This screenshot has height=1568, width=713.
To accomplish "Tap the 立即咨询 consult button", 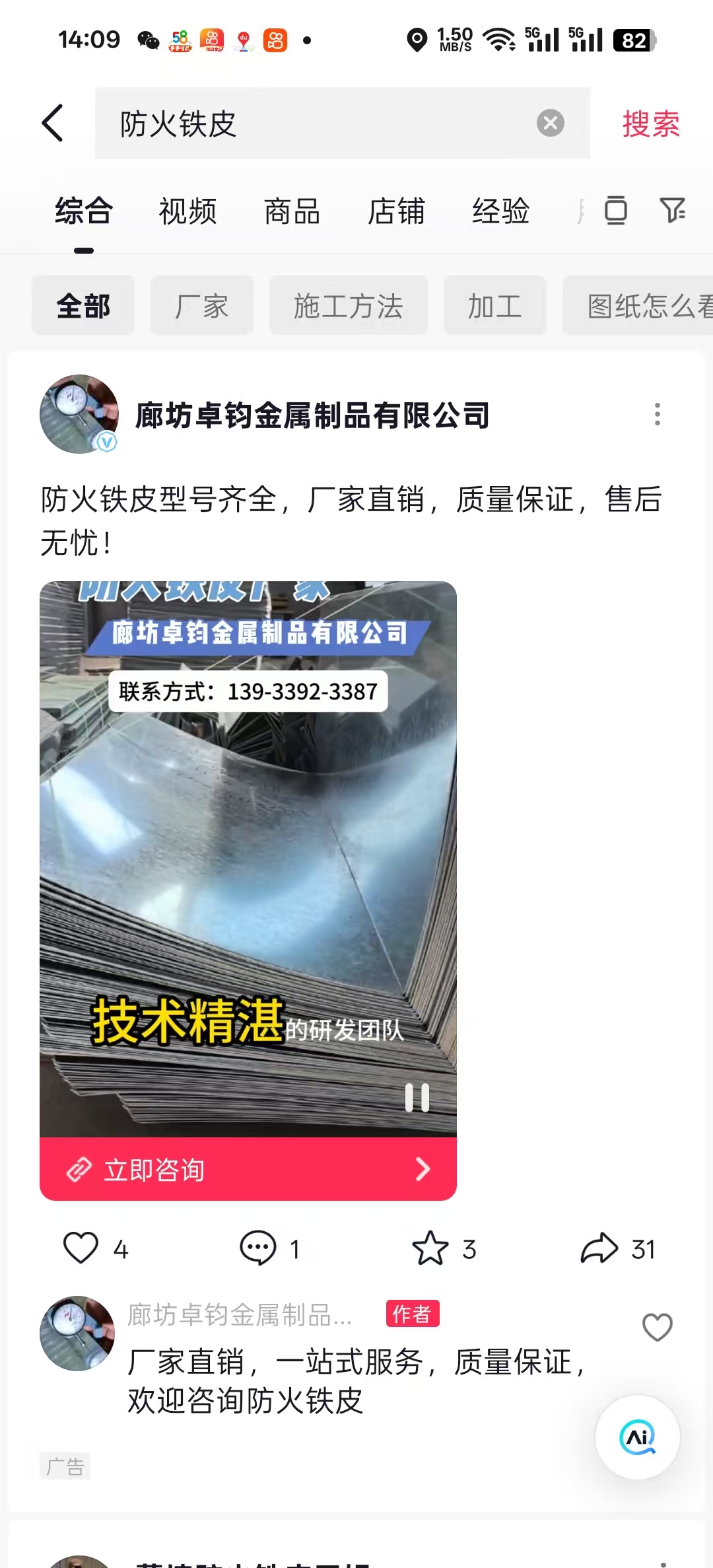I will coord(248,1169).
